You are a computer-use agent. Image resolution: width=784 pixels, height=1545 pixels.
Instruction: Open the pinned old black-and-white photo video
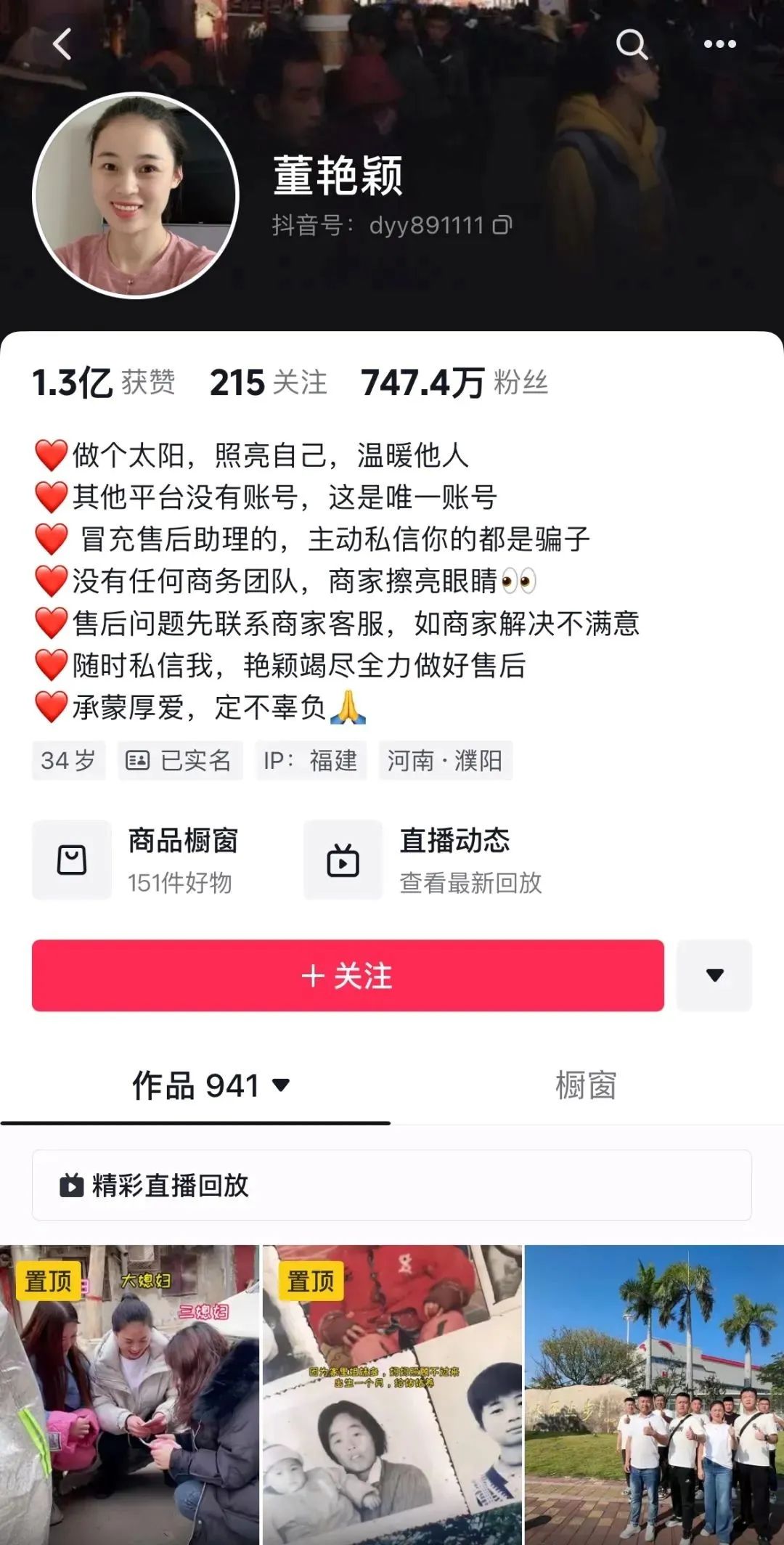(x=392, y=1394)
